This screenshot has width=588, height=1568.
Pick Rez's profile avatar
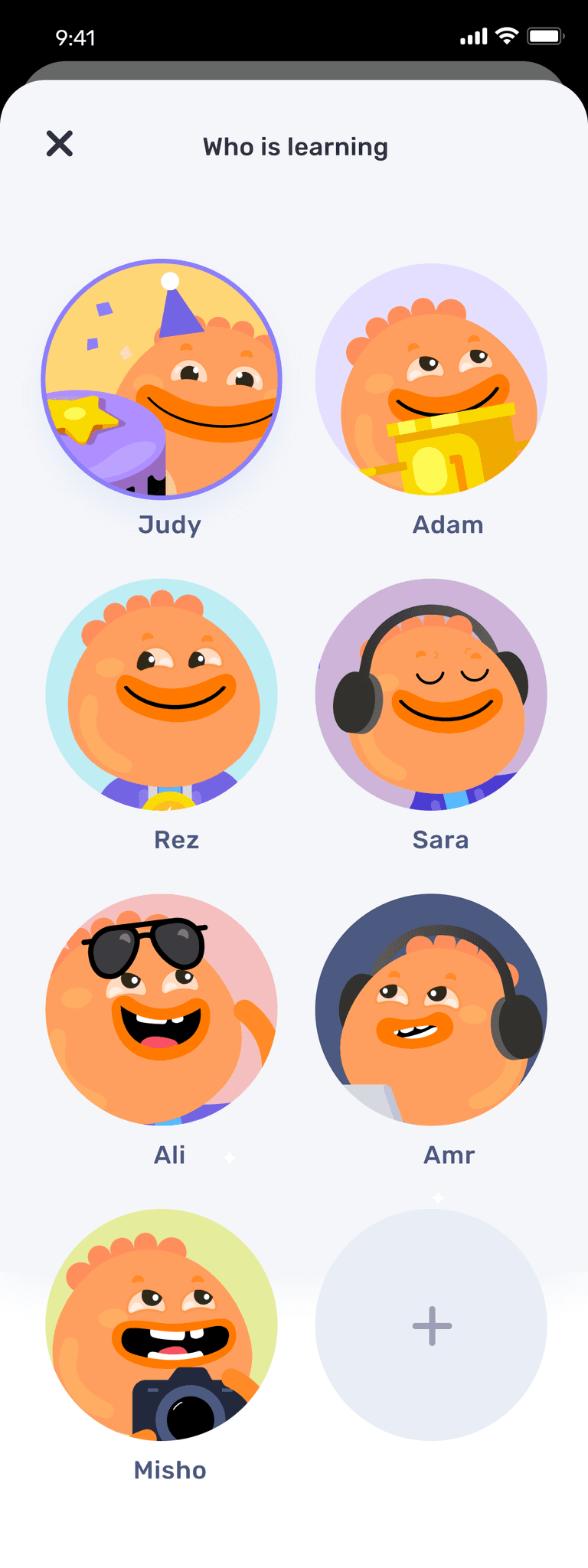point(162,694)
